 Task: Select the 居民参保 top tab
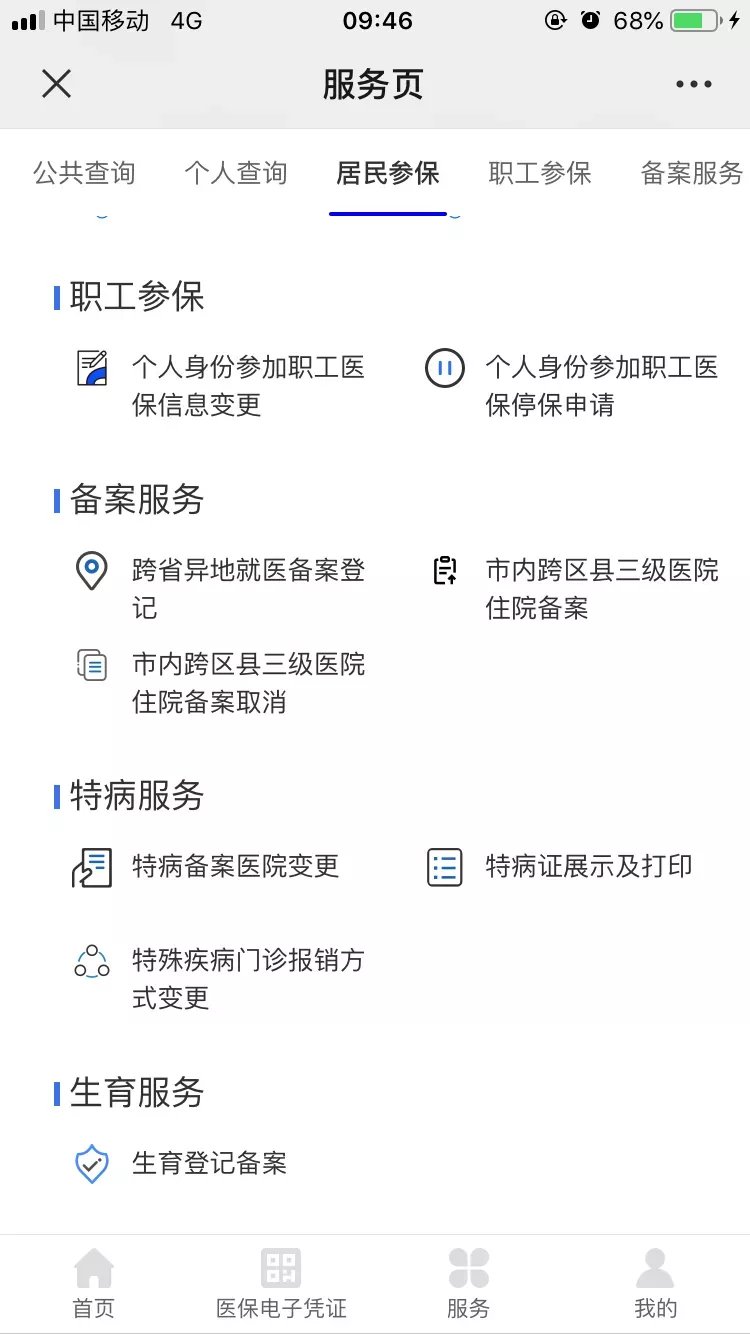[388, 173]
